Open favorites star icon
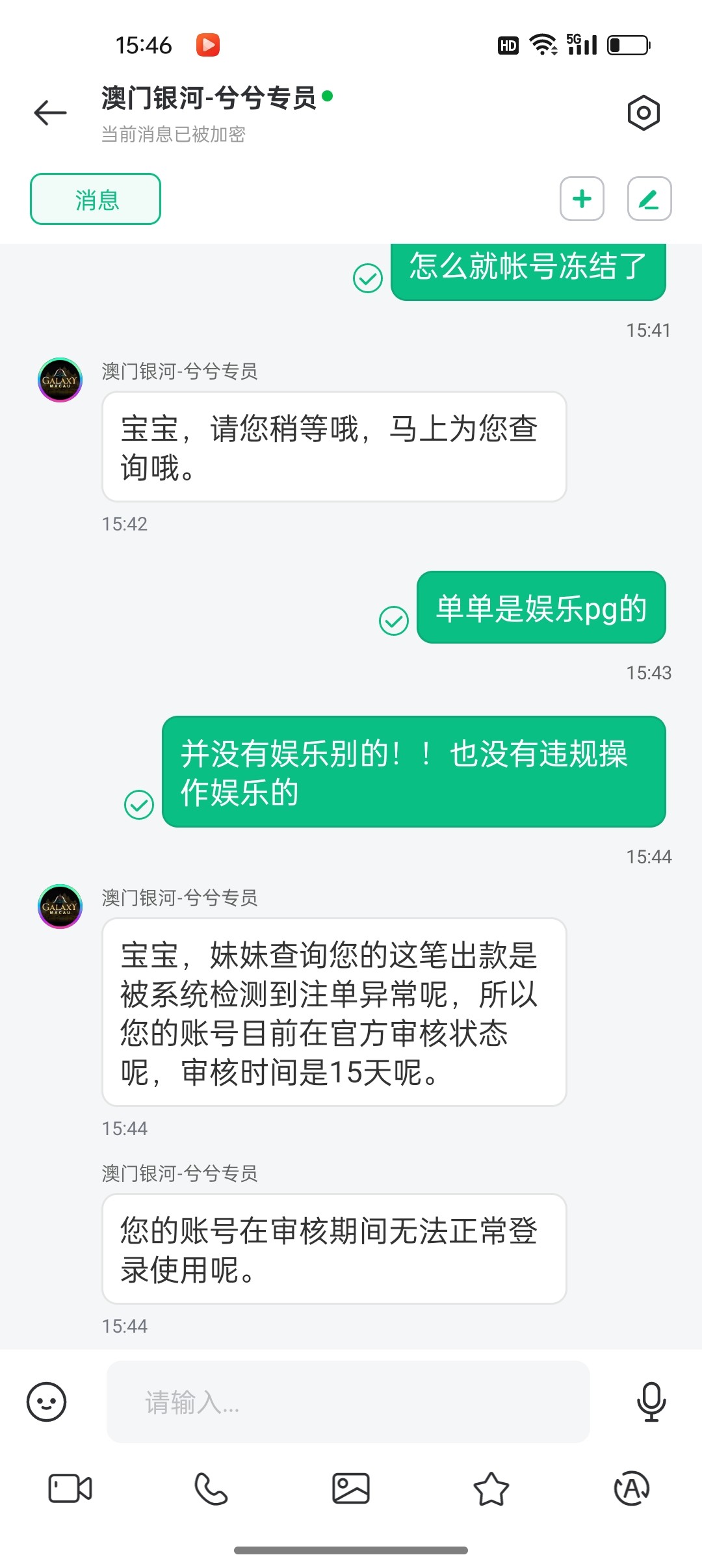Screen dimensions: 702x1568 (491, 1488)
